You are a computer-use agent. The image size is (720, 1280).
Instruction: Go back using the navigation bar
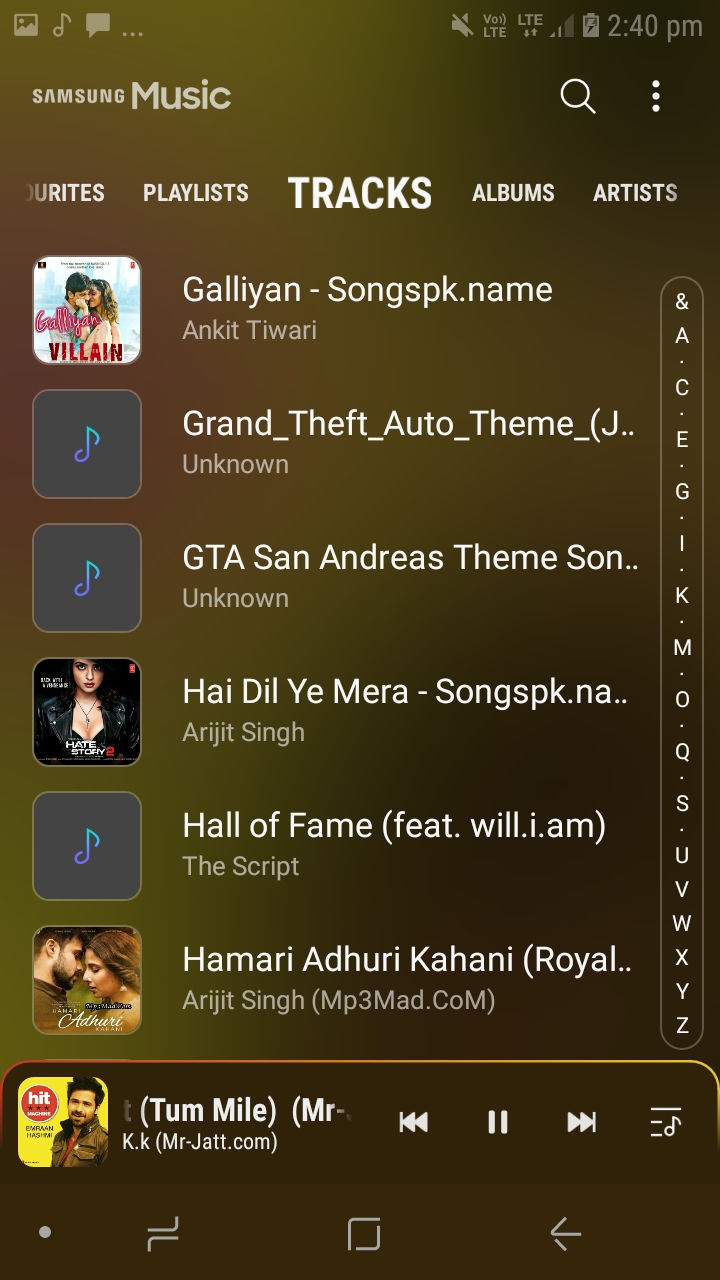click(x=566, y=1234)
